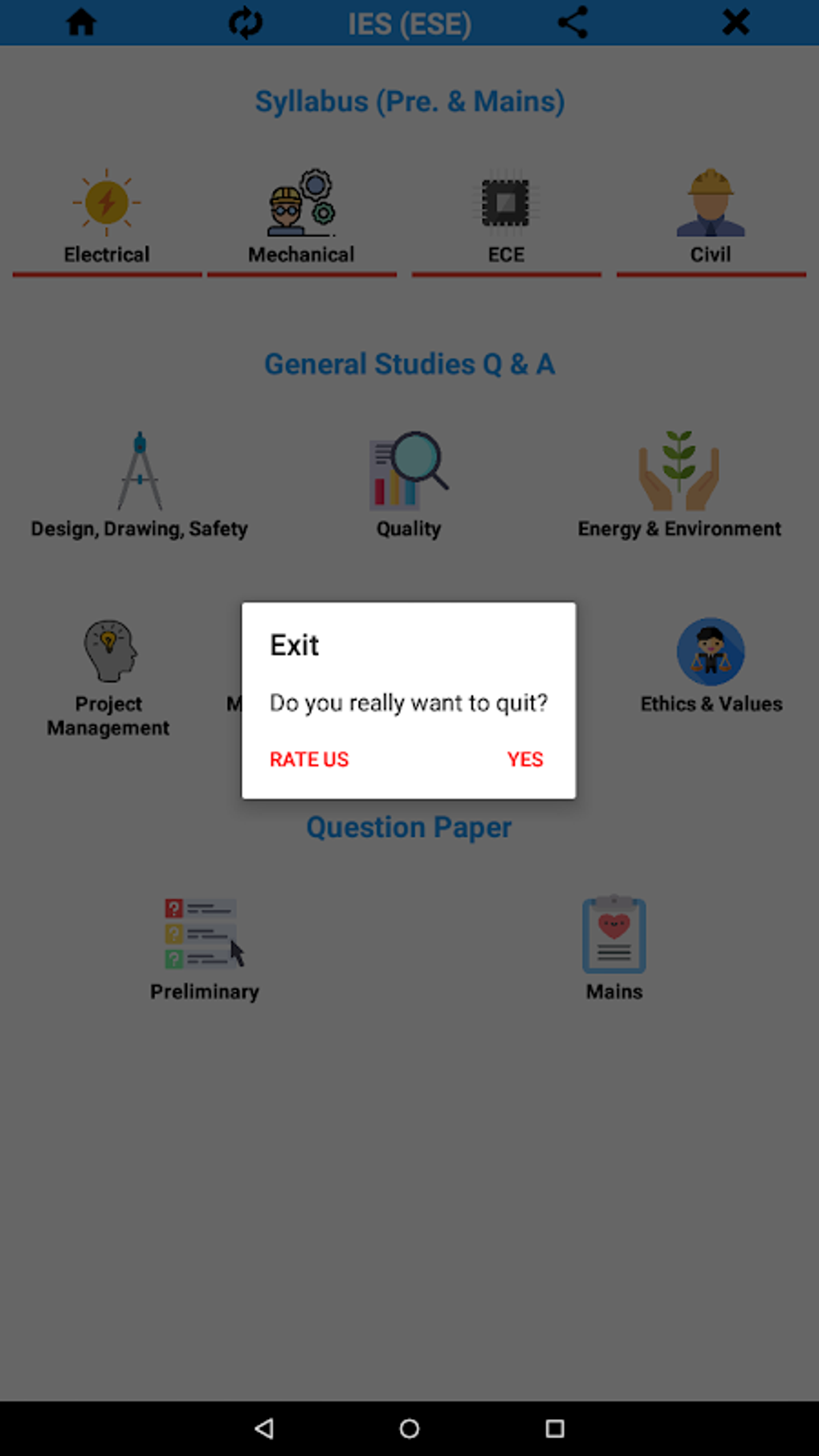Open the home icon in top bar
This screenshot has width=819, height=1456.
pyautogui.click(x=81, y=22)
